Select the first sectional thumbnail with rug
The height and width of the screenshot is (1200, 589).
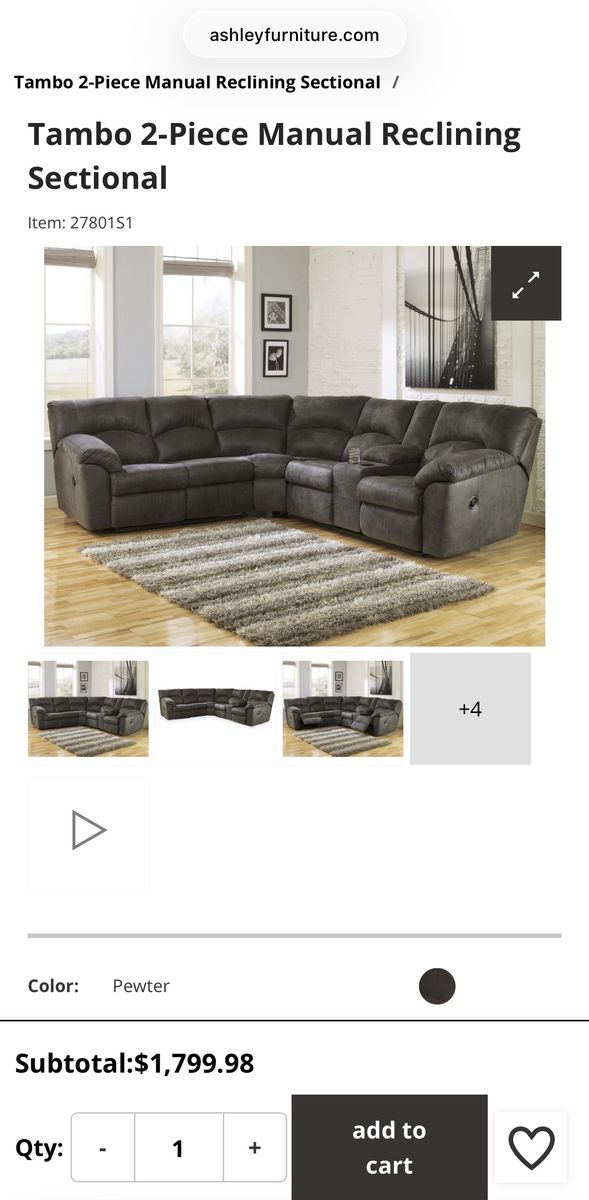click(88, 708)
